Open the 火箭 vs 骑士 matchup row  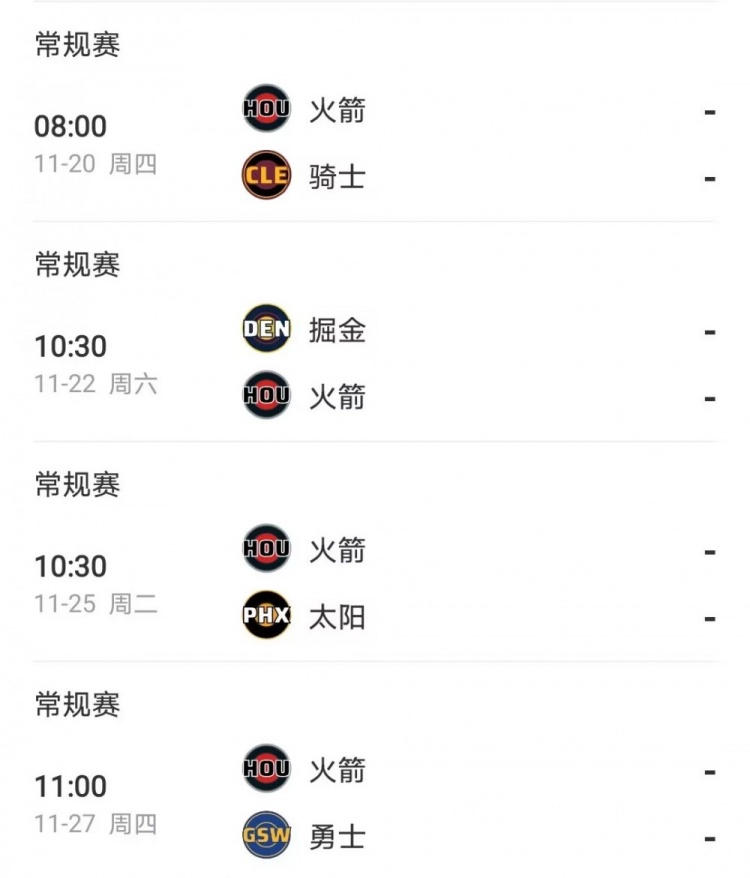tap(375, 143)
